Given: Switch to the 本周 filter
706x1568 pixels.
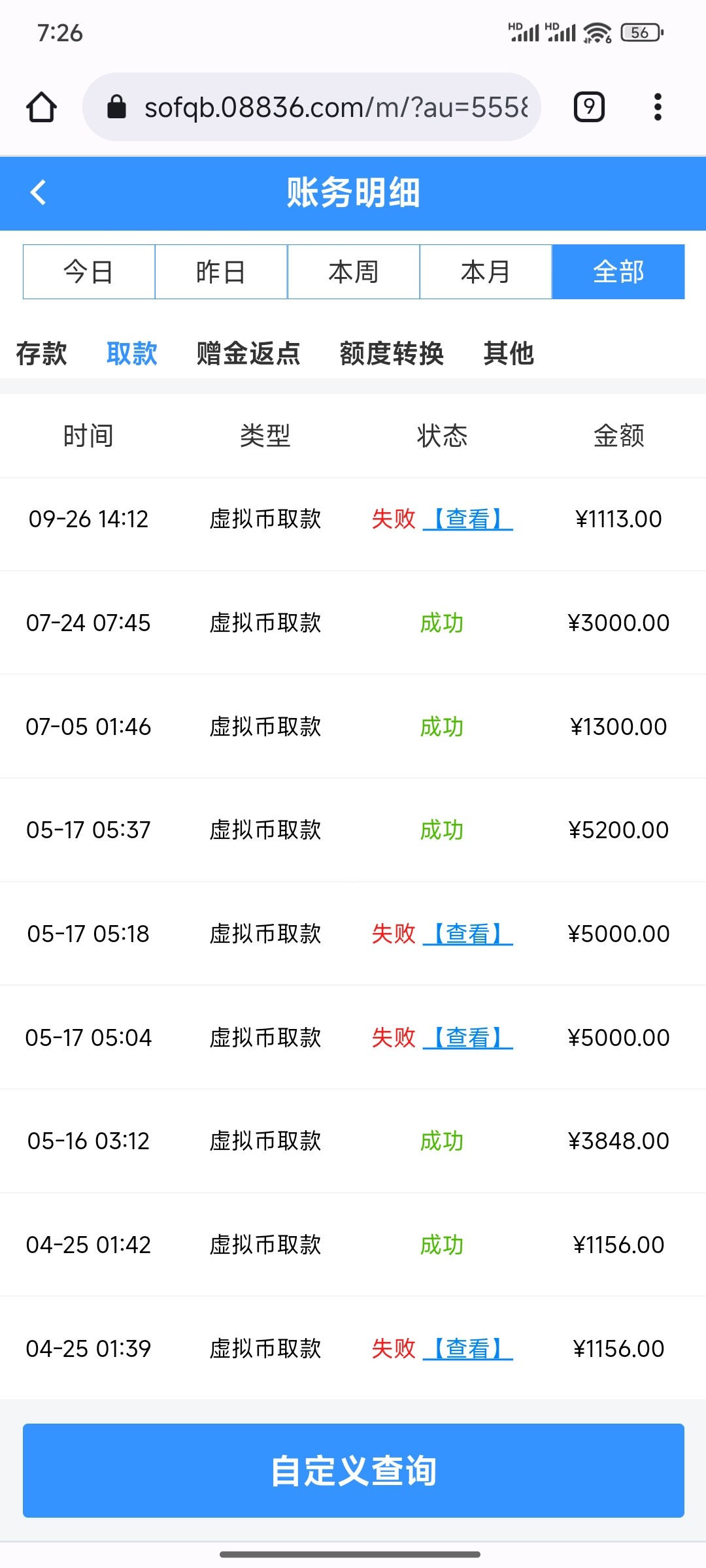Looking at the screenshot, I should click(x=354, y=272).
